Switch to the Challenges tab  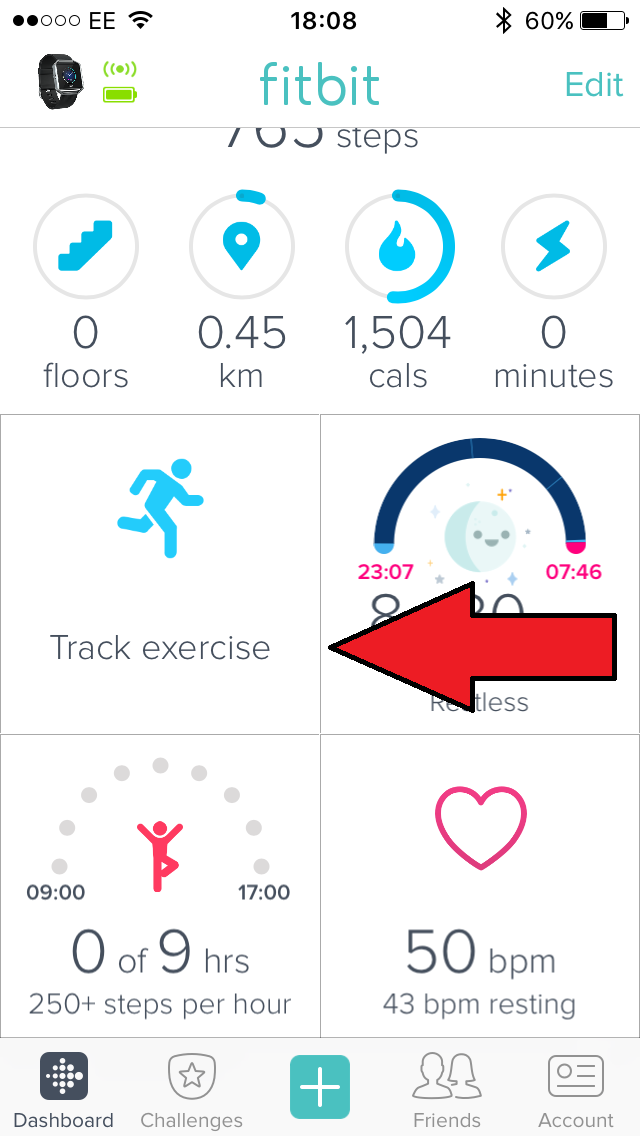pos(191,1090)
